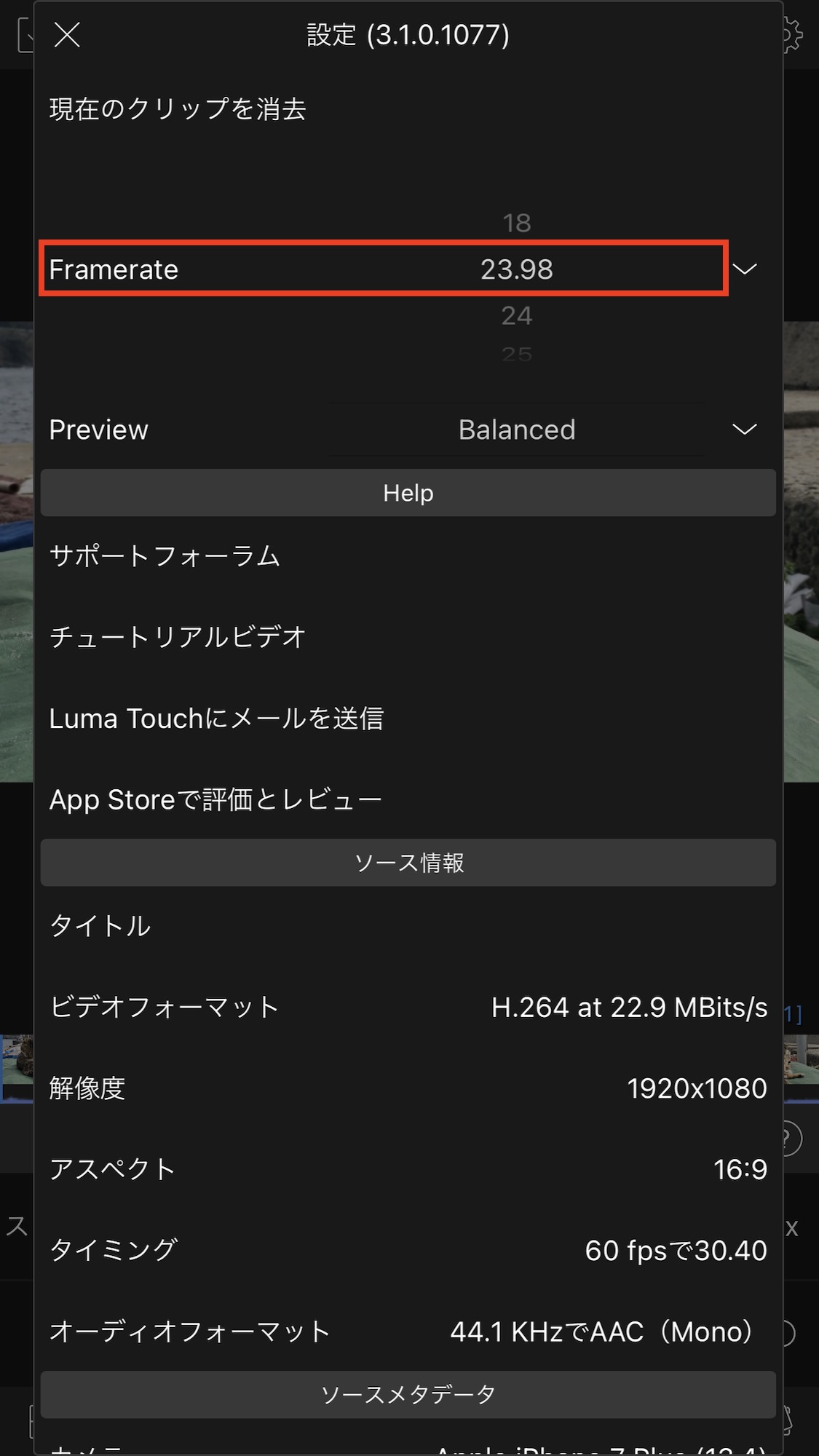Tap Luma Touchにメールを送信

pos(216,719)
